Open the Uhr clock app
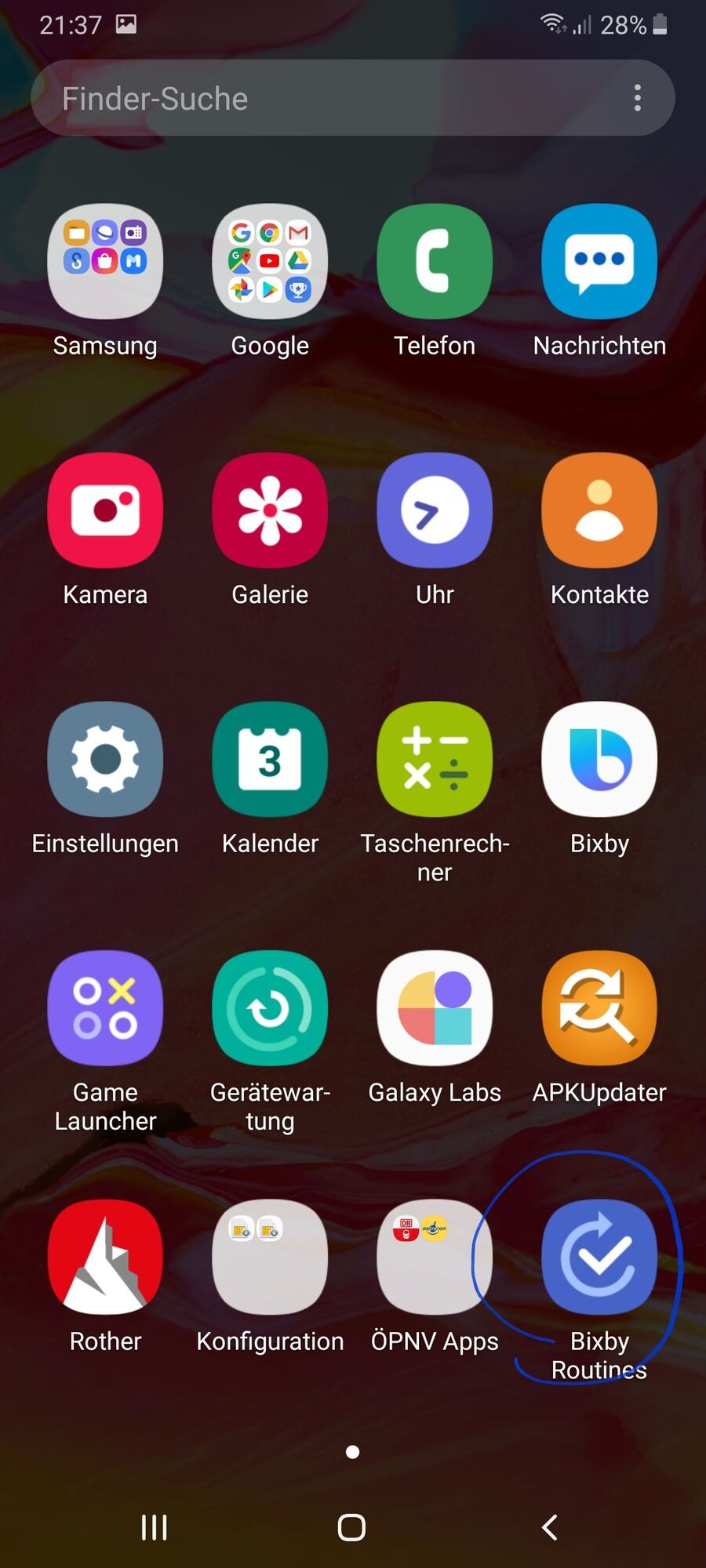Viewport: 706px width, 1568px height. click(435, 510)
